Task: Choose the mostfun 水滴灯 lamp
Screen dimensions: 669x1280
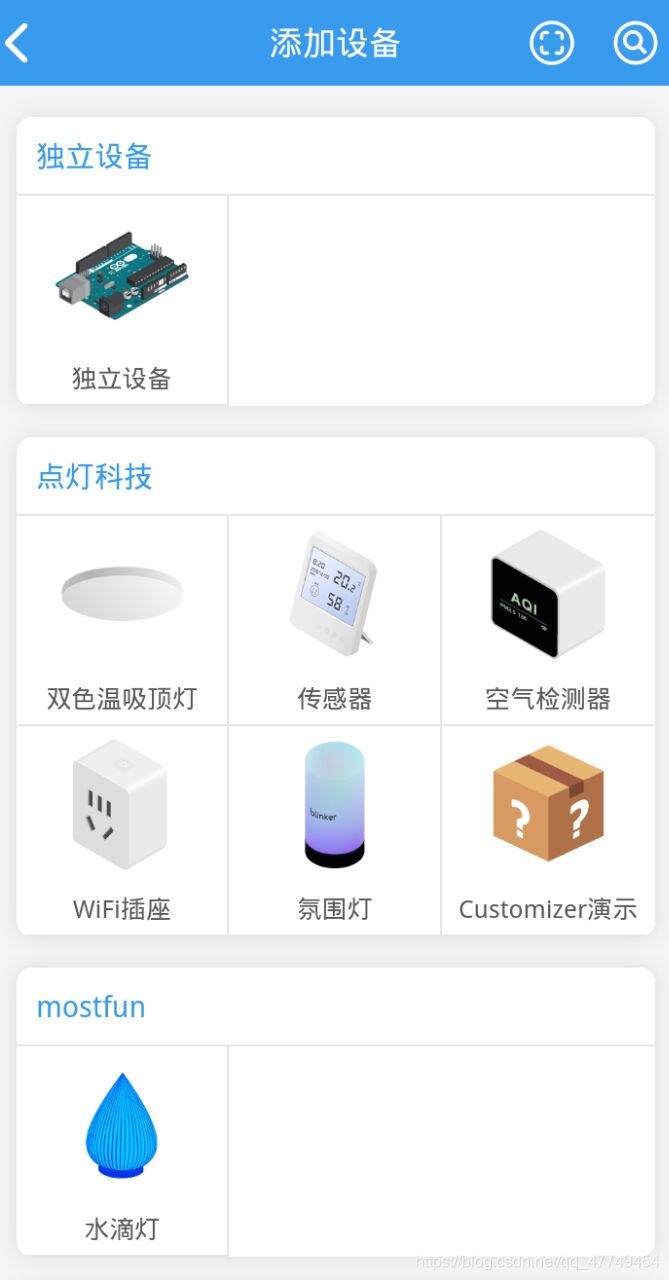Action: (122, 1150)
